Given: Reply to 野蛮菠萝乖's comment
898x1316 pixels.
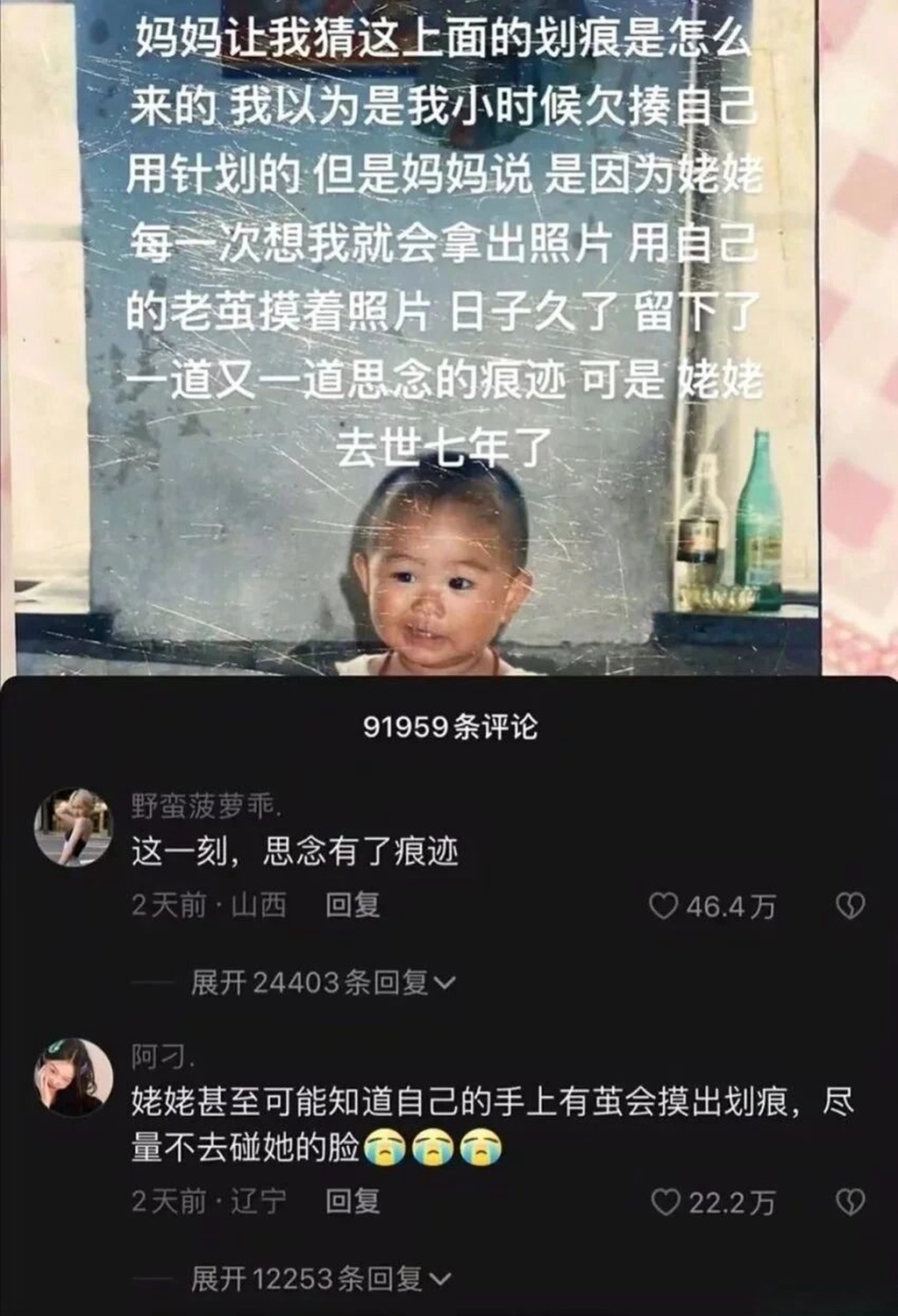Looking at the screenshot, I should point(353,905).
